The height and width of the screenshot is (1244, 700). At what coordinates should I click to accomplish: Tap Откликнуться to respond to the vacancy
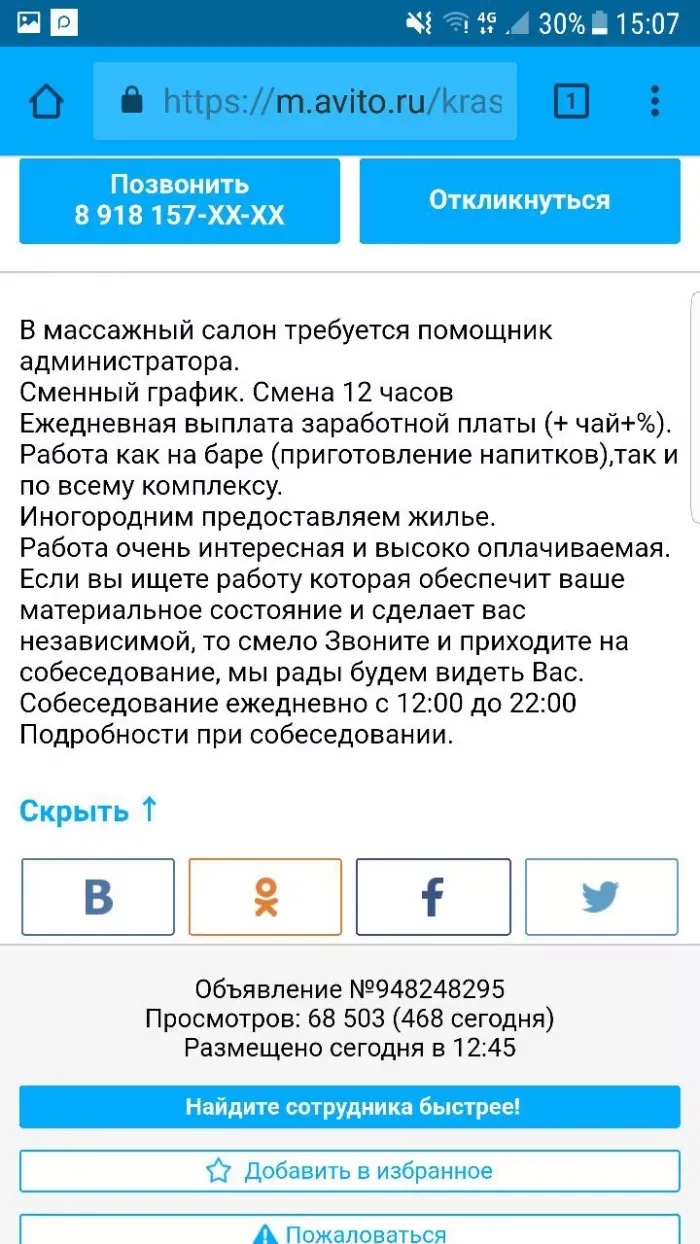coord(519,200)
